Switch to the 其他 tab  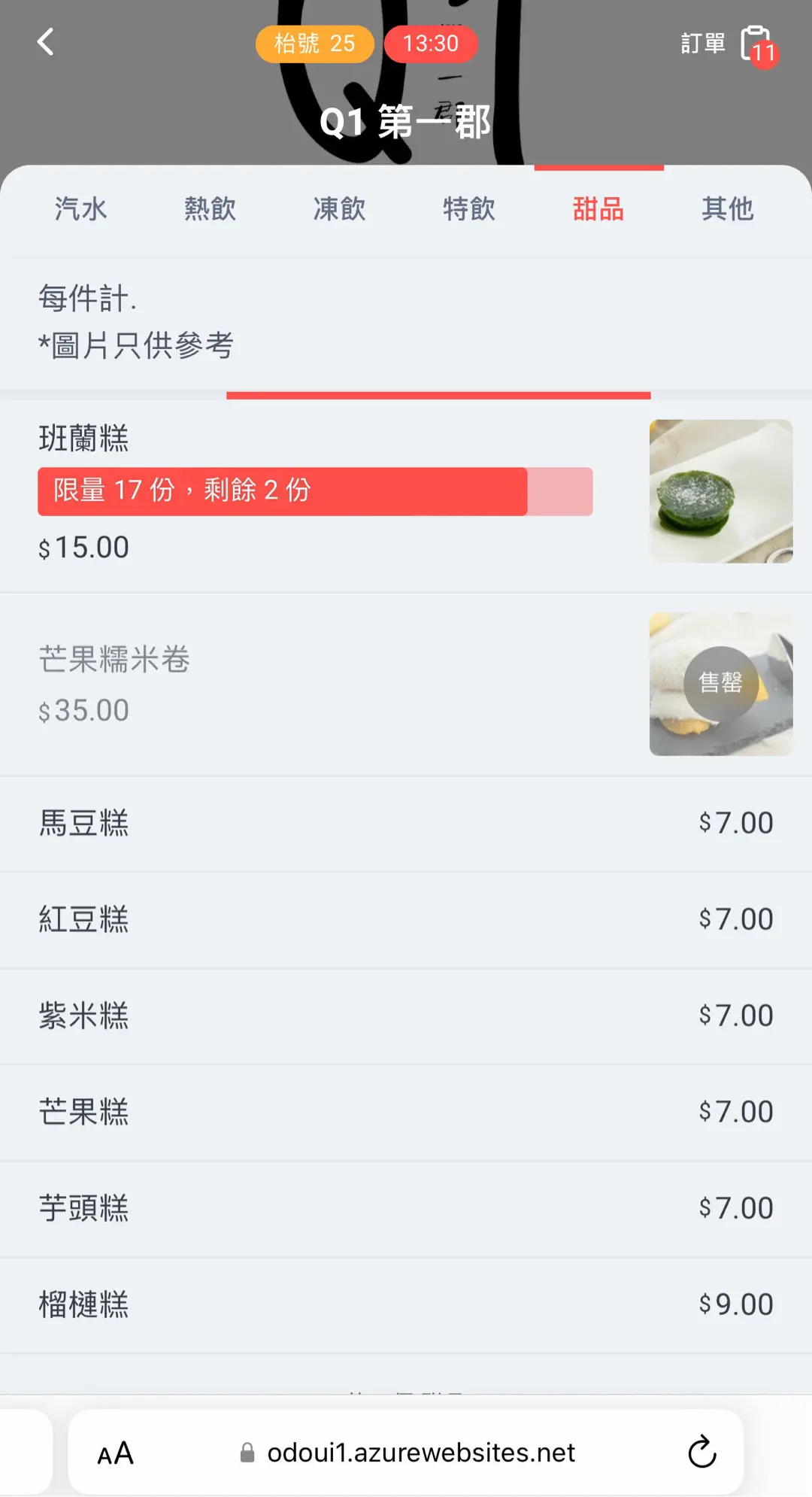tap(727, 209)
